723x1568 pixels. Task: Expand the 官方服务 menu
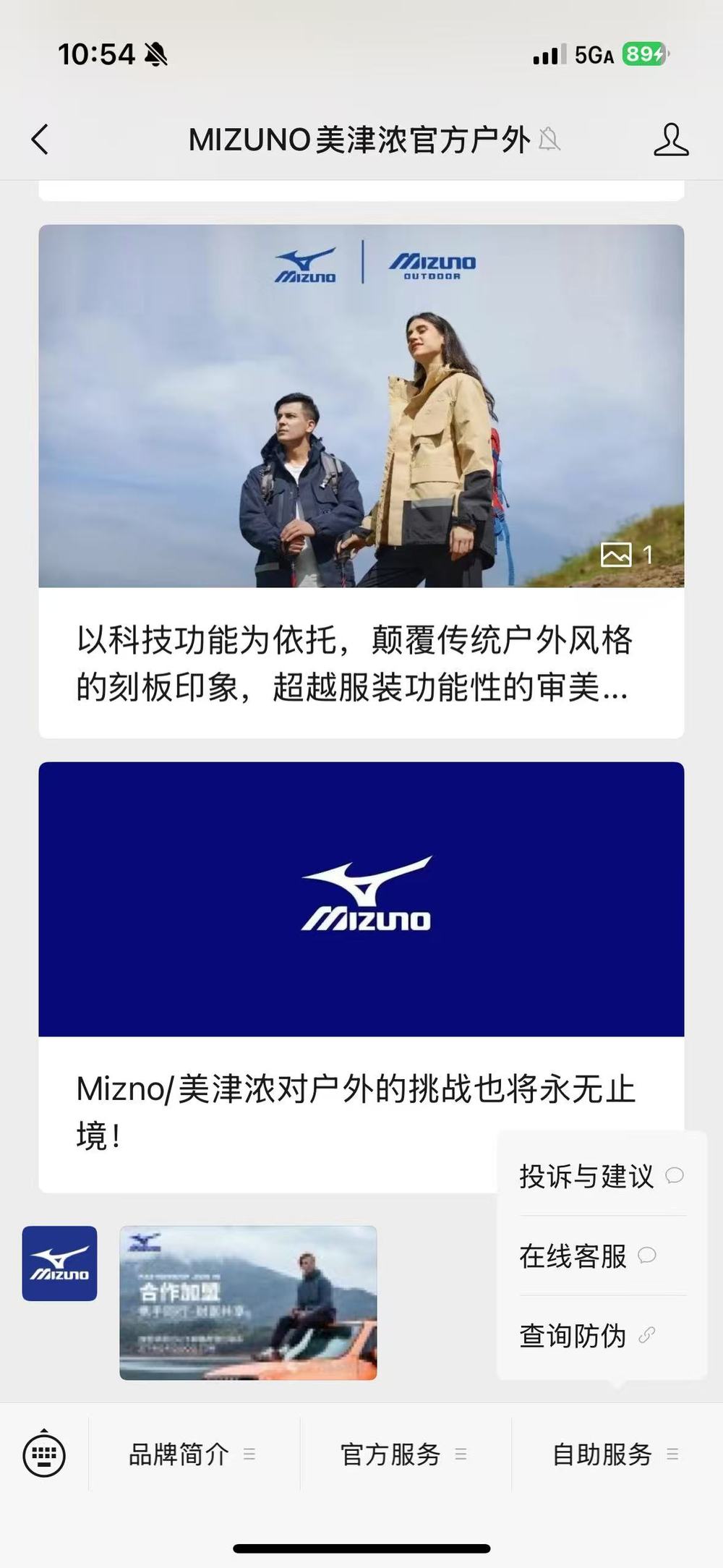pyautogui.click(x=404, y=1454)
